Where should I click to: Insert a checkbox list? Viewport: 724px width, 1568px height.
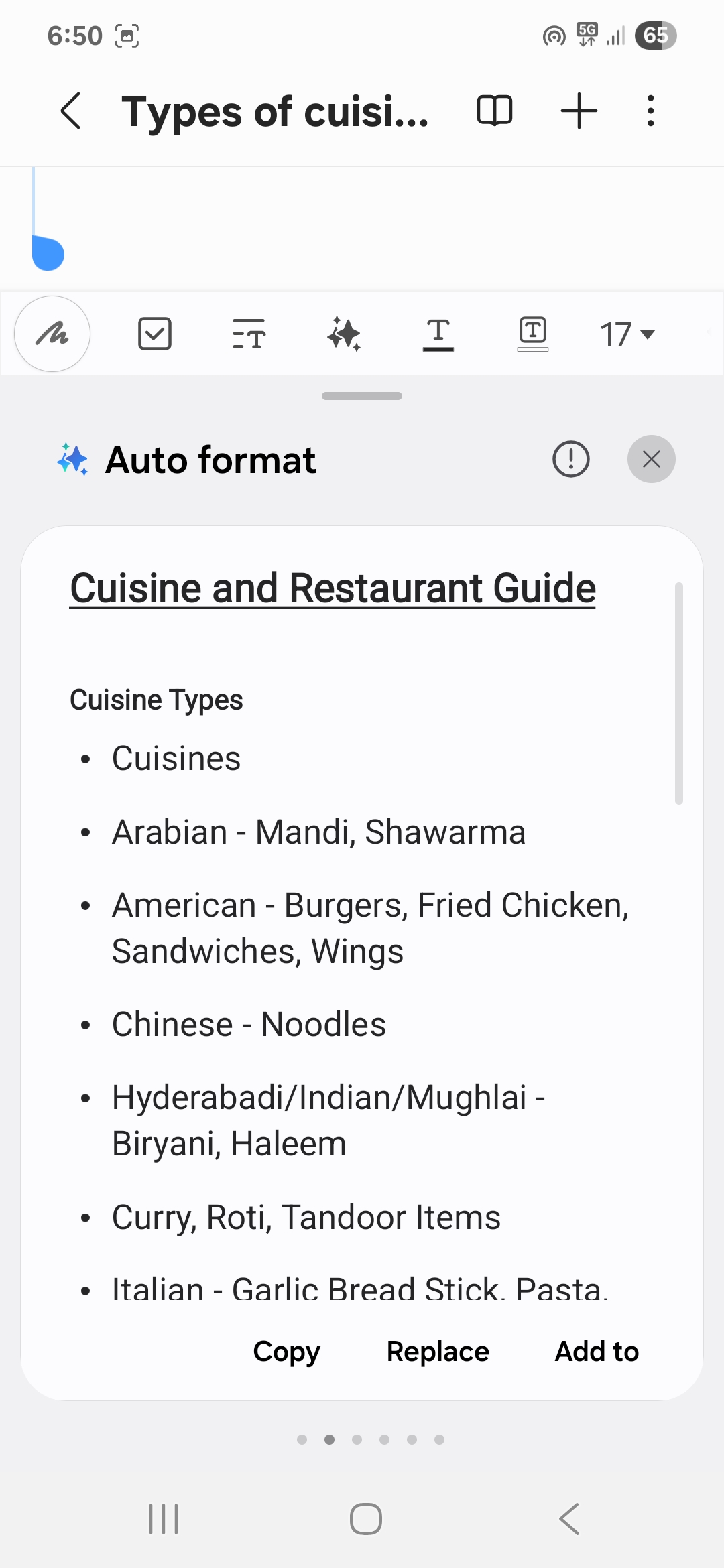coord(155,334)
